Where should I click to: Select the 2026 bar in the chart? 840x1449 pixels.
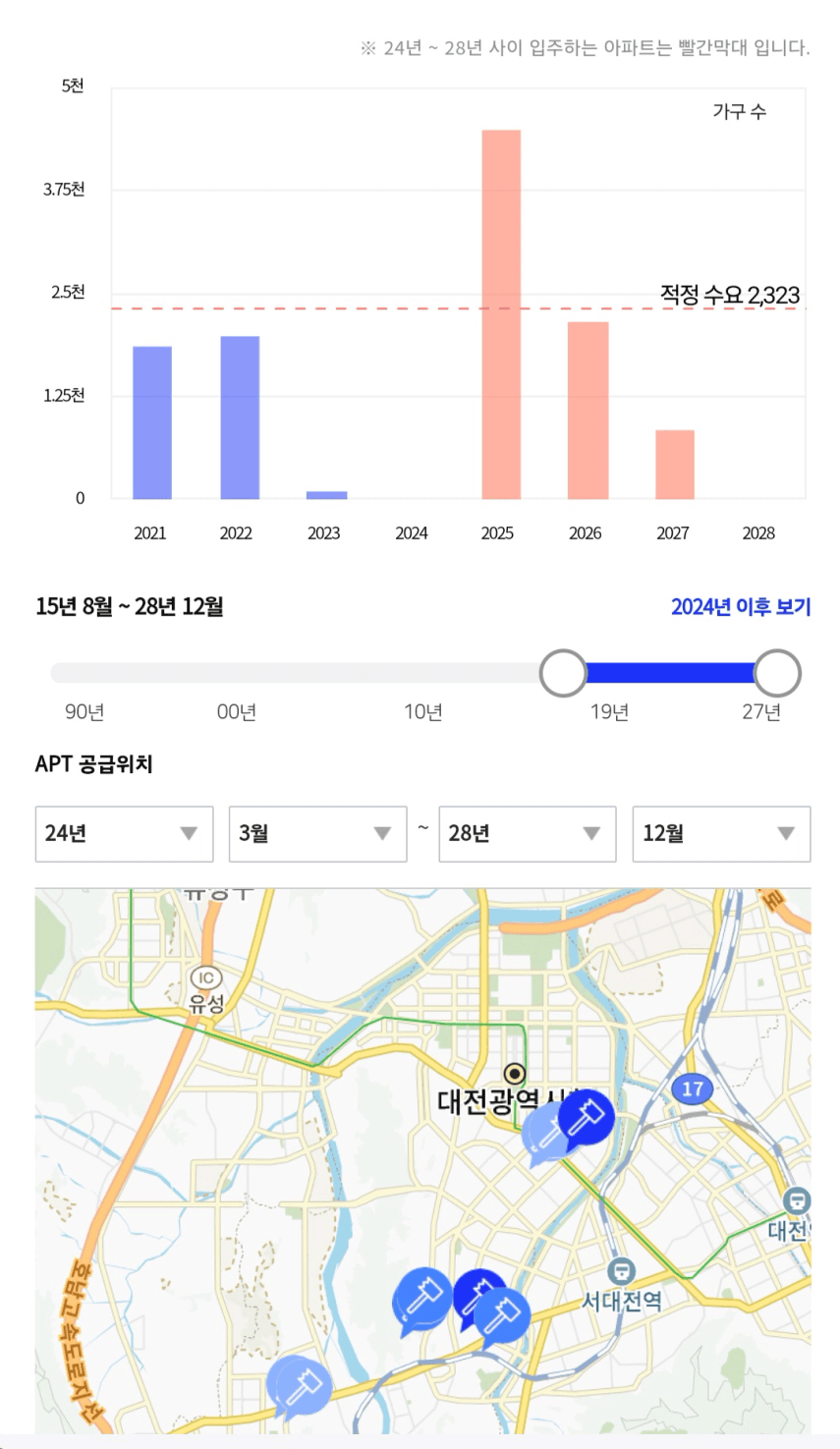tap(588, 411)
